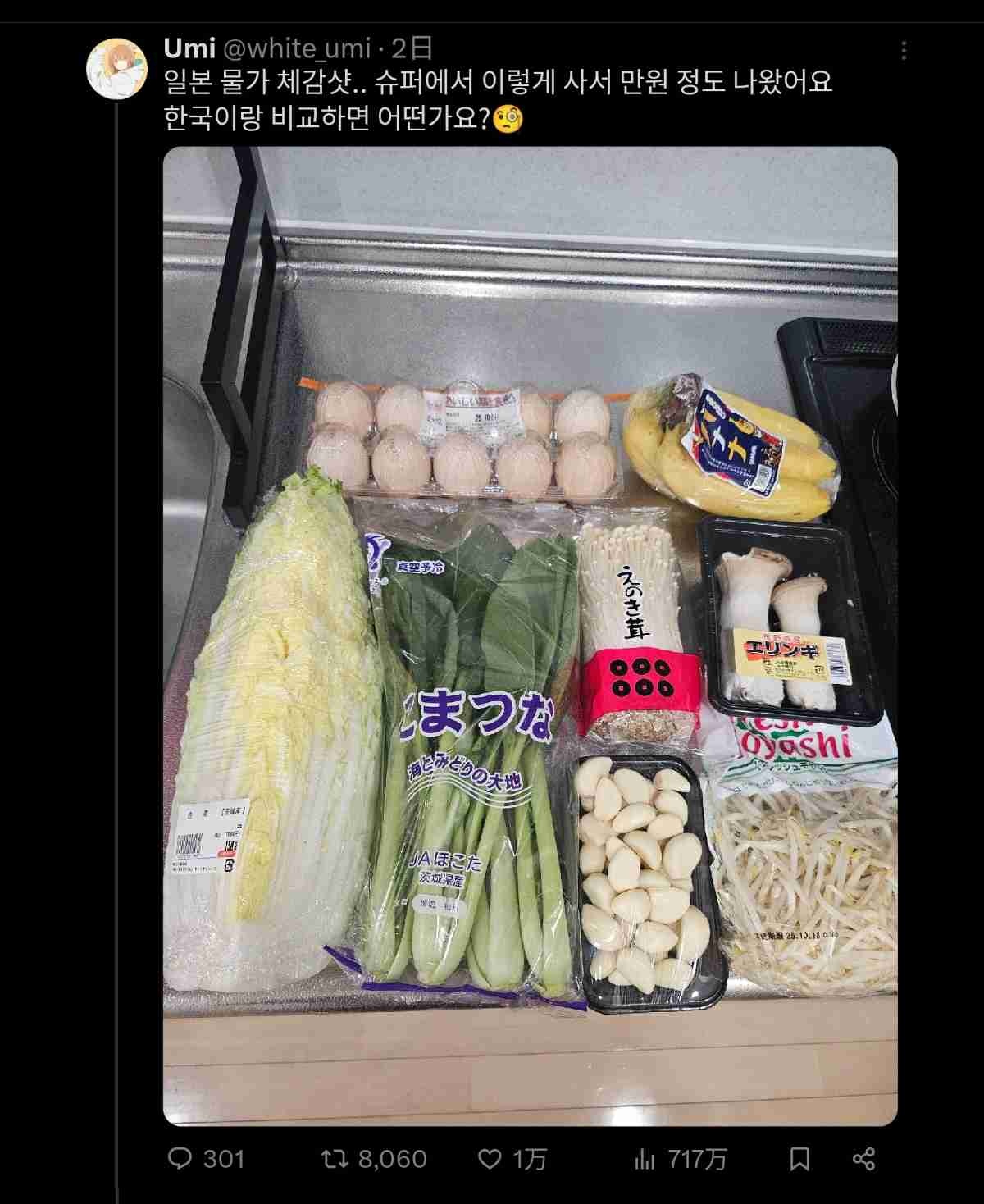The image size is (984, 1204).
Task: Open the grocery photo full screen
Action: click(530, 636)
